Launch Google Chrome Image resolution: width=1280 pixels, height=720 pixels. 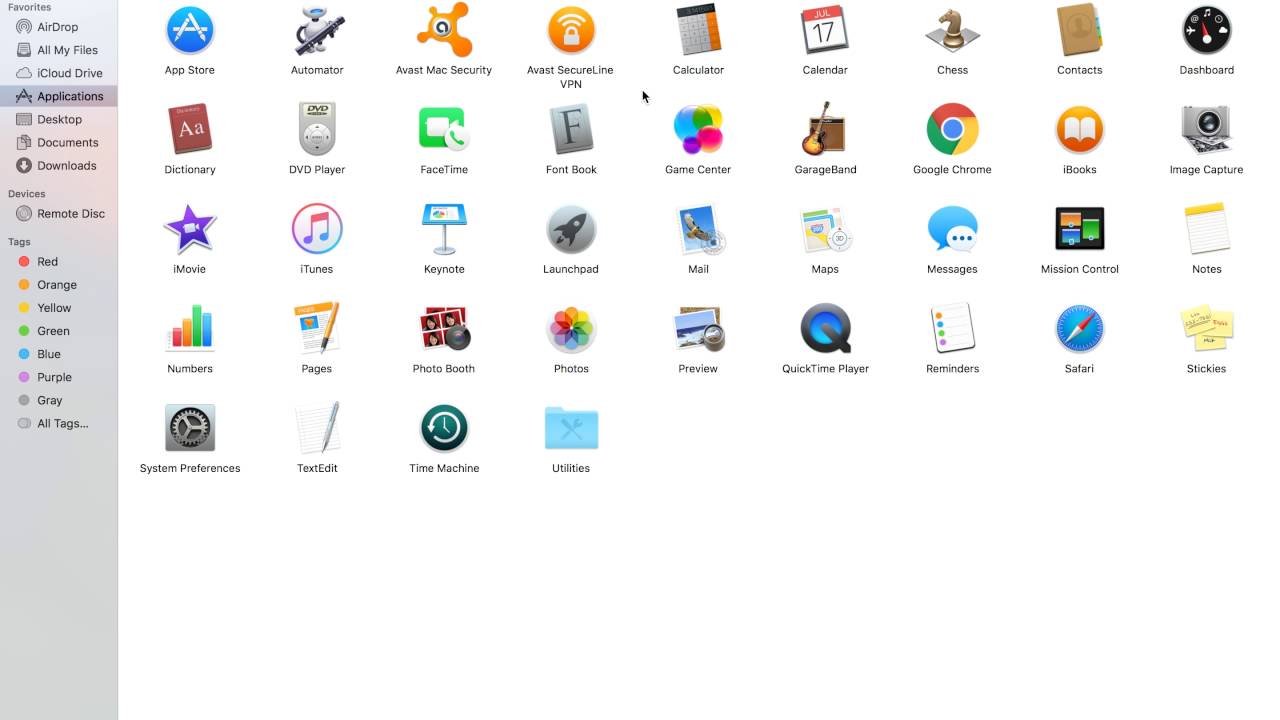[x=952, y=129]
